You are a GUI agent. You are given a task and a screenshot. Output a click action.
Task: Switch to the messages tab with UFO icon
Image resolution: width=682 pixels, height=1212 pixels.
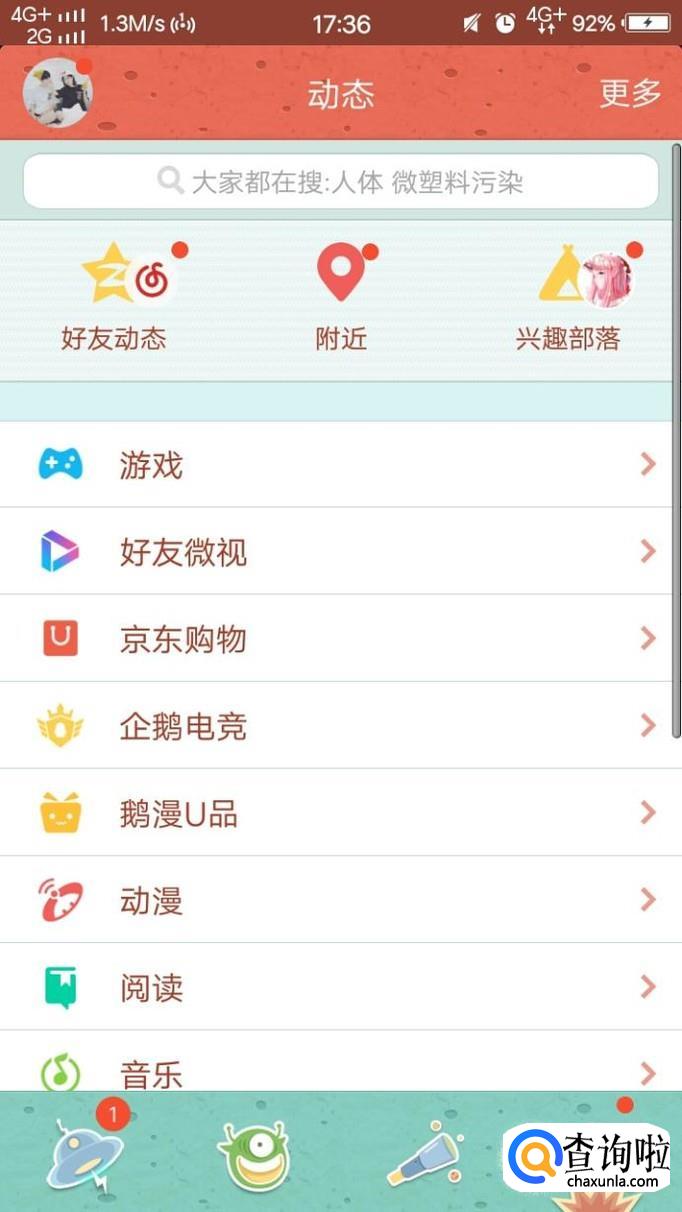pyautogui.click(x=85, y=1155)
